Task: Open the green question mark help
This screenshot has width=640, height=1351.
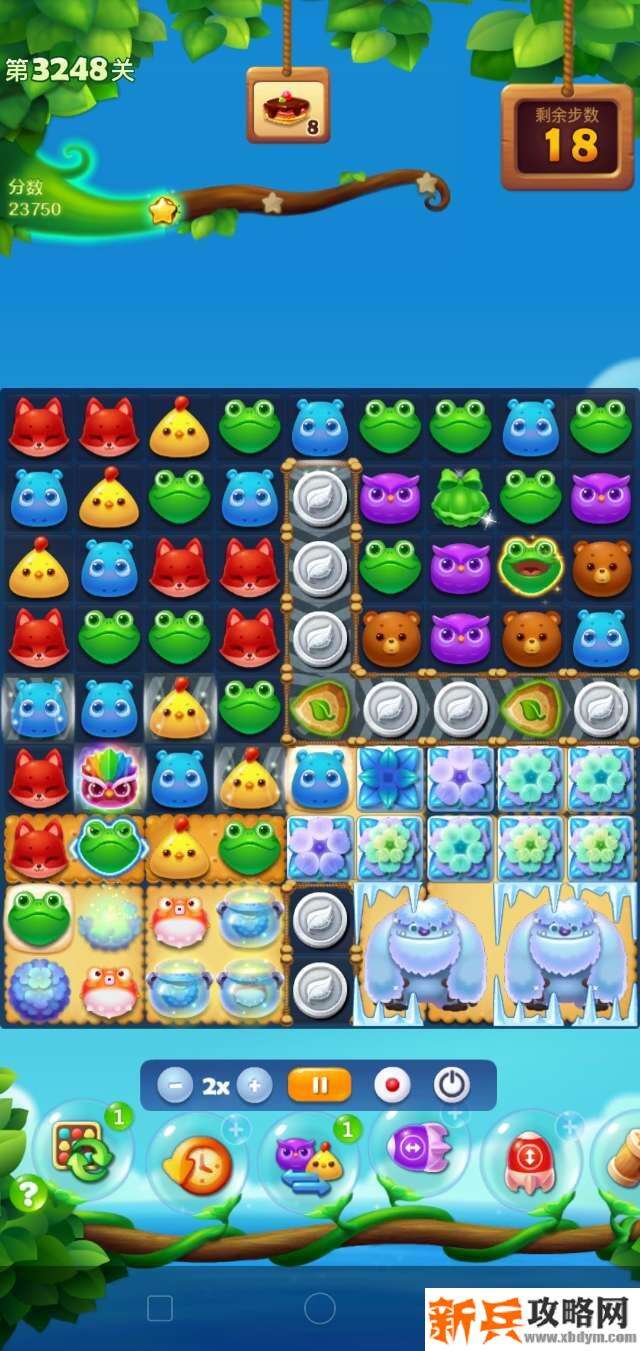Action: [x=29, y=1194]
